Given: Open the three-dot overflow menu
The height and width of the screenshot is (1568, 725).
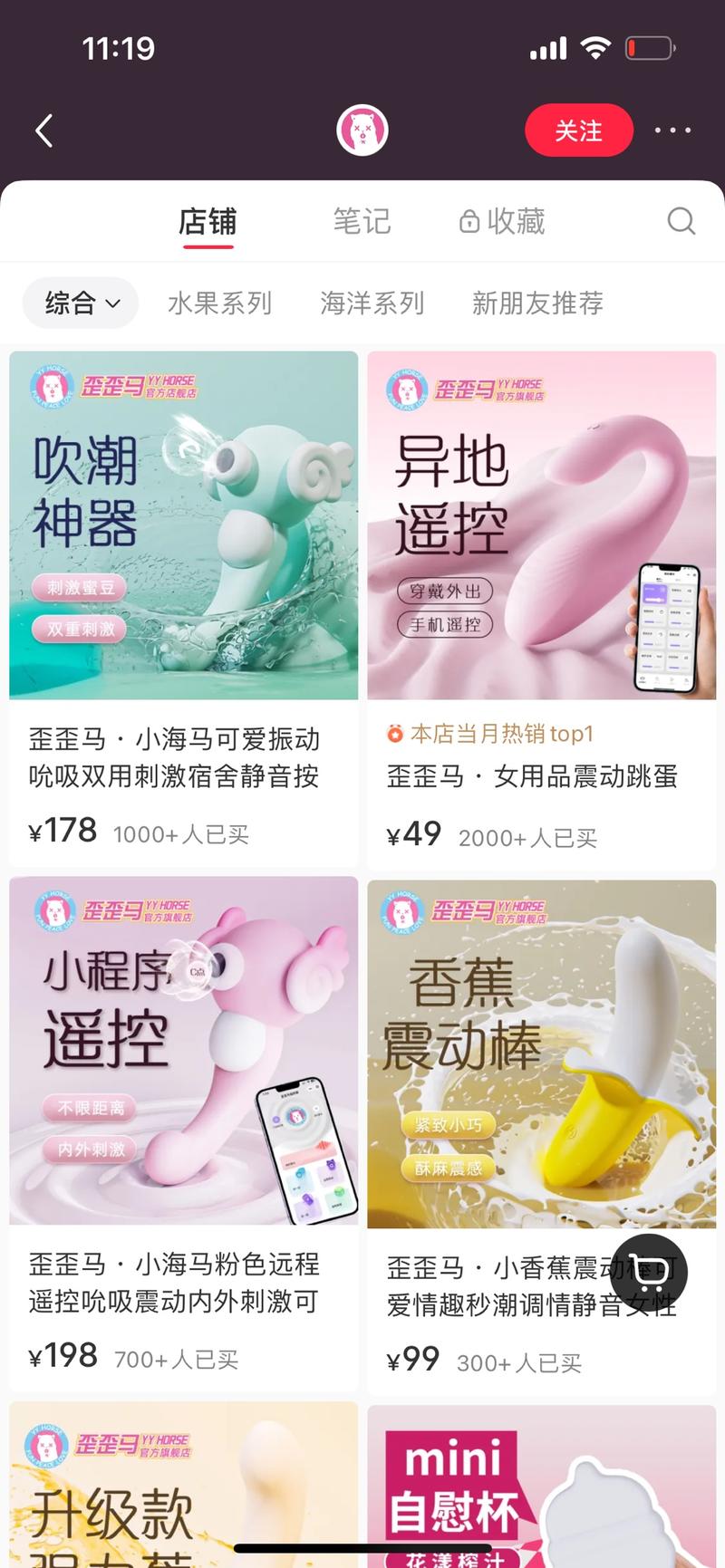Looking at the screenshot, I should pyautogui.click(x=672, y=130).
